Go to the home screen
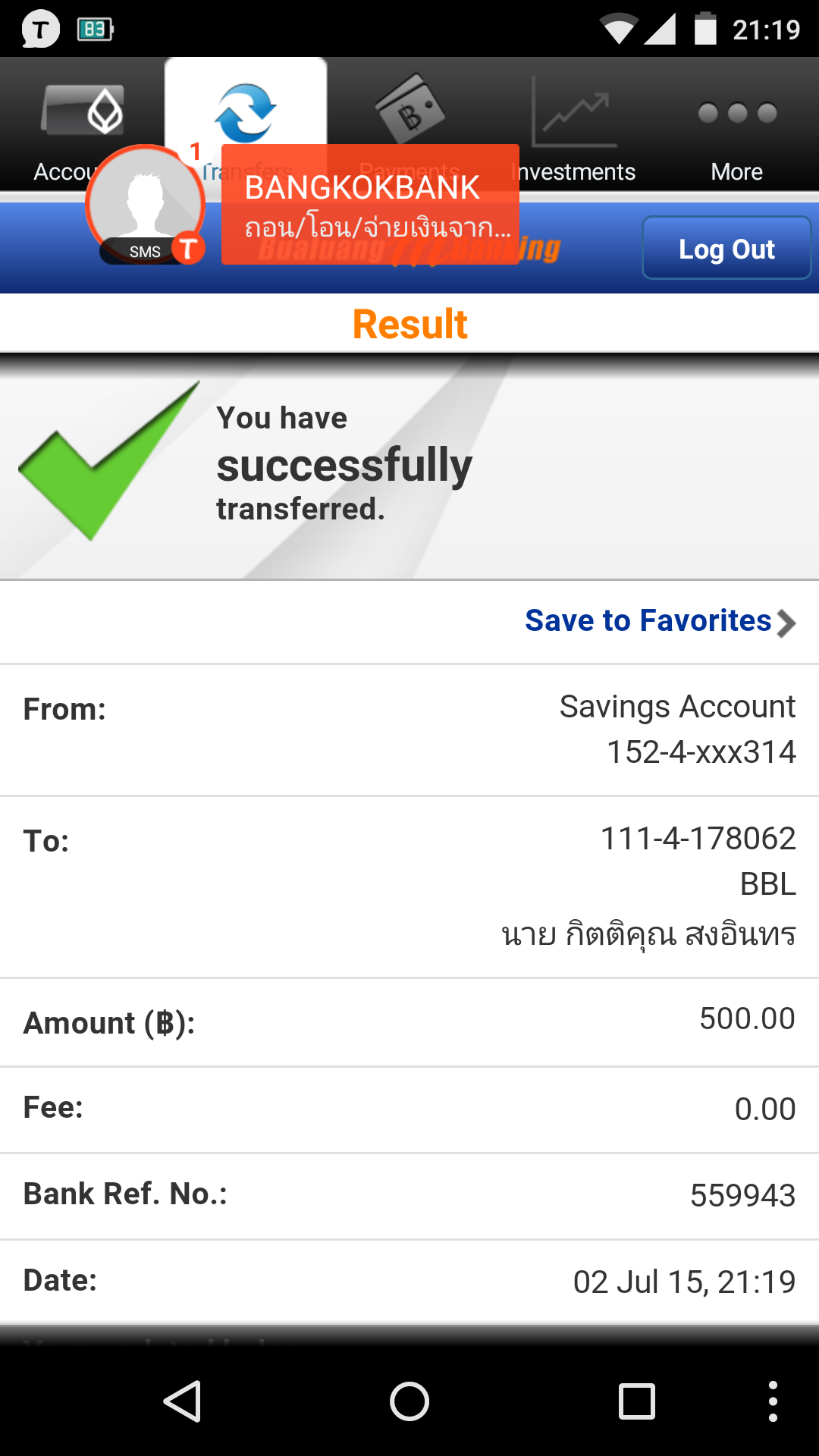Screen dimensions: 819x1456 (409, 1401)
